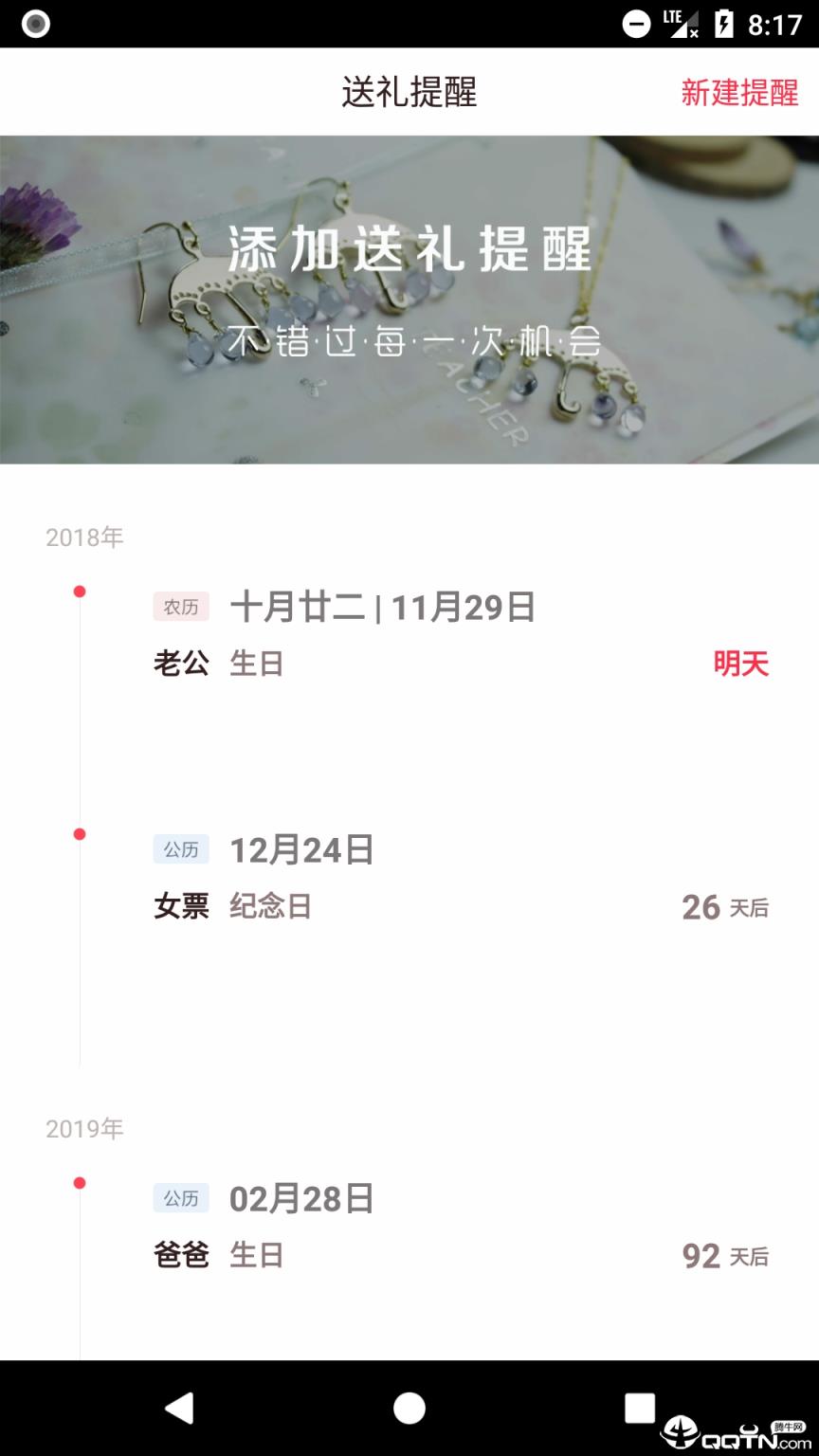Tap the home circle button

pyautogui.click(x=409, y=1409)
